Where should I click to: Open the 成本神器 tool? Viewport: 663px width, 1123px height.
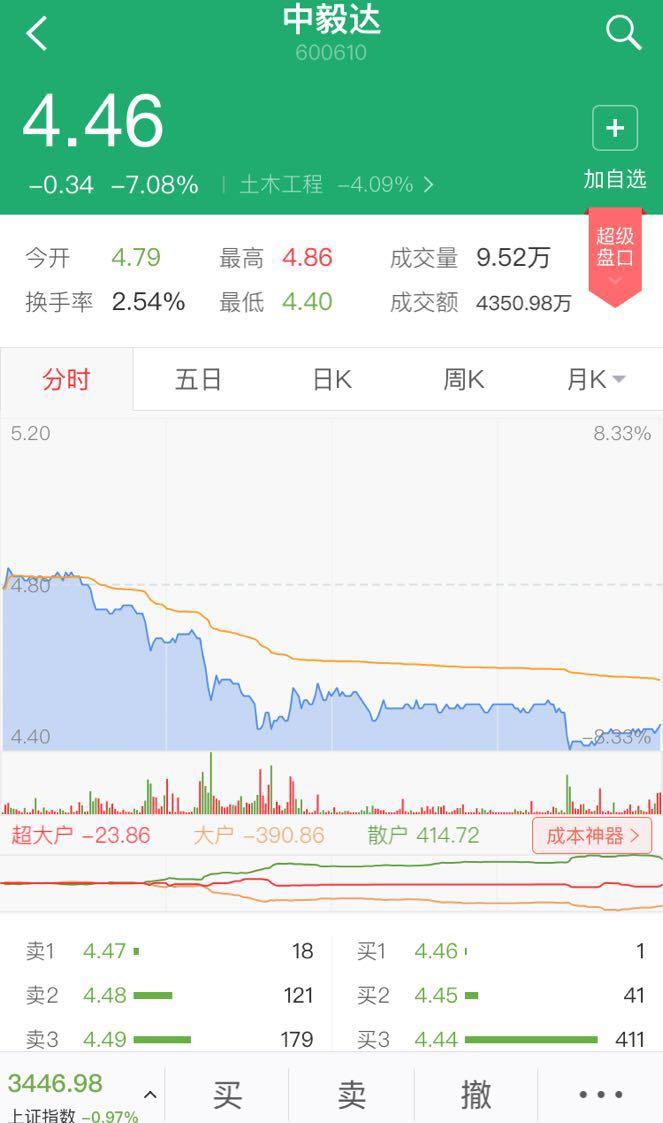pos(591,835)
